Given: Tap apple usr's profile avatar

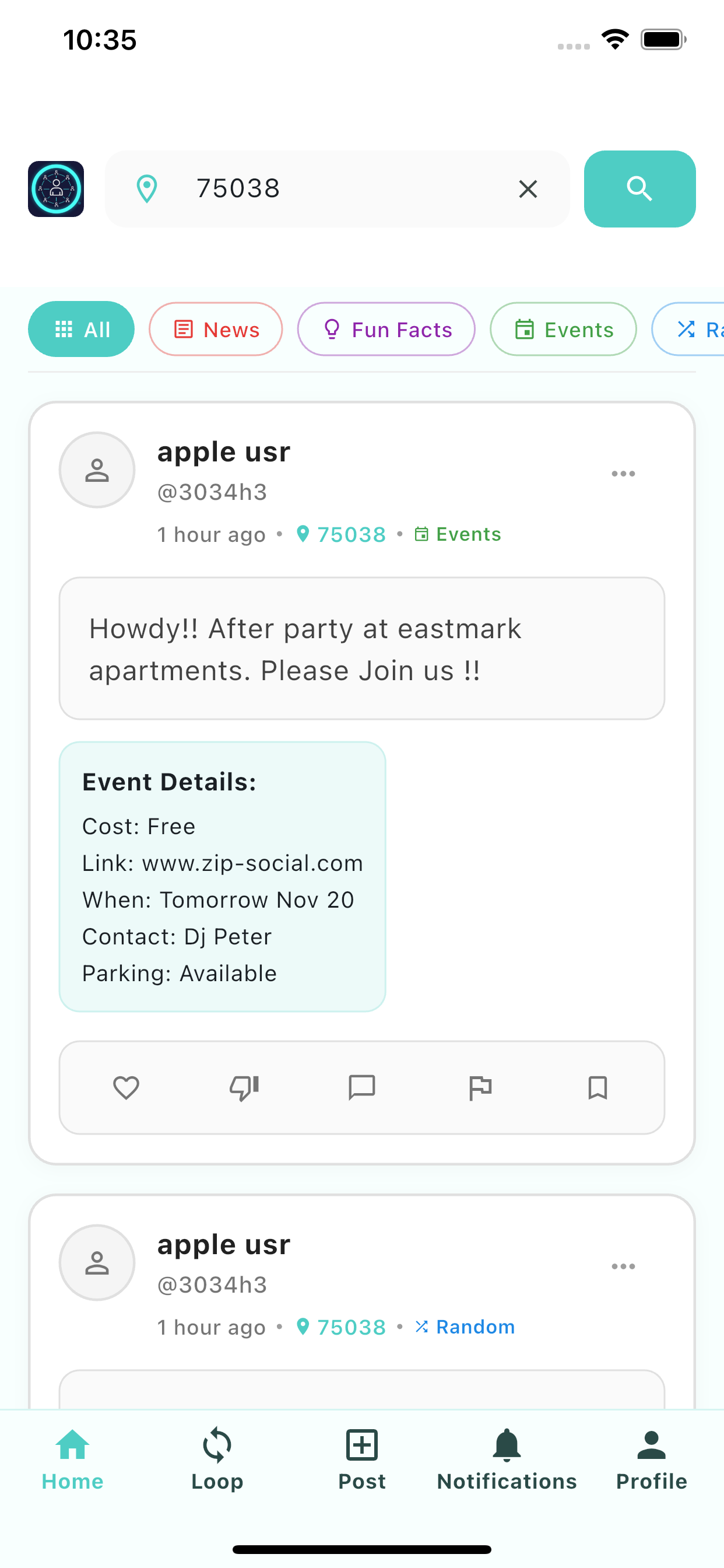Looking at the screenshot, I should [x=96, y=470].
